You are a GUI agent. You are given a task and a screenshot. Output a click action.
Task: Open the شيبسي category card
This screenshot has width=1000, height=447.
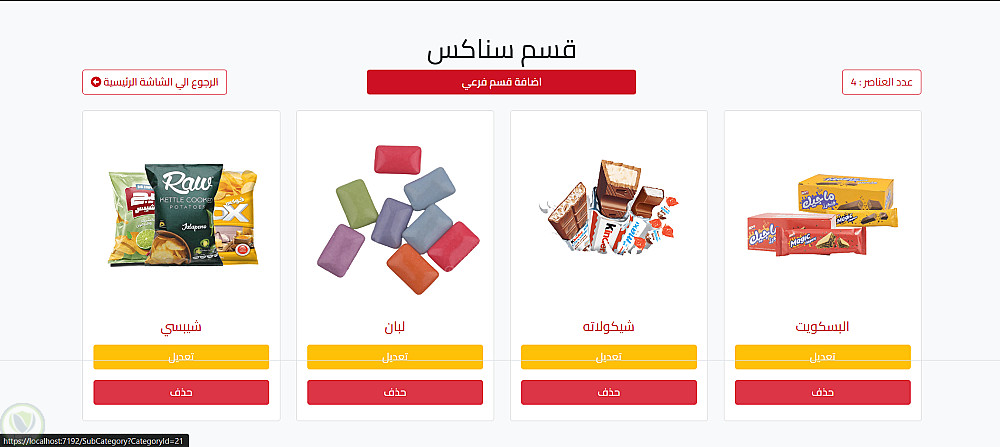click(x=181, y=220)
